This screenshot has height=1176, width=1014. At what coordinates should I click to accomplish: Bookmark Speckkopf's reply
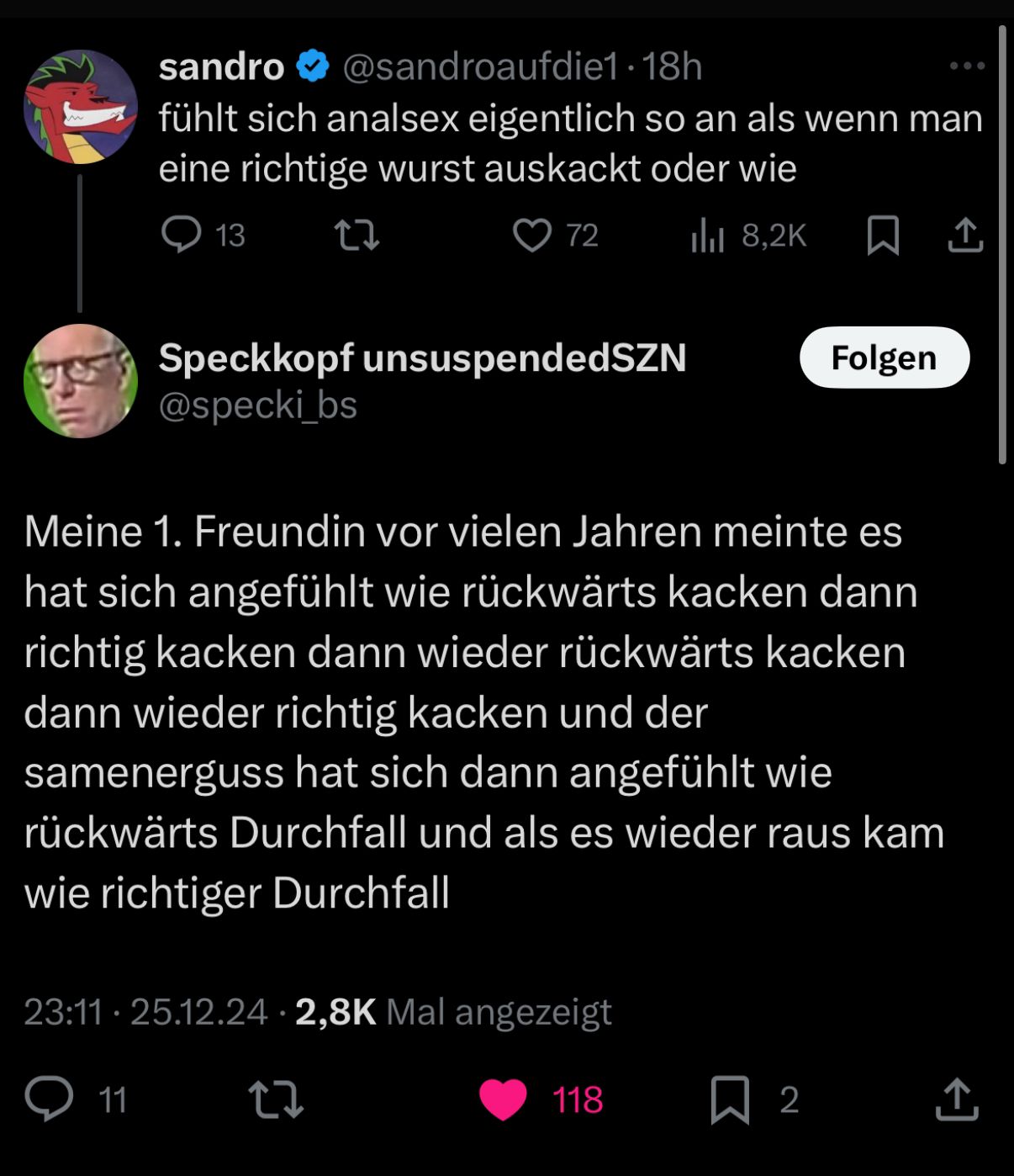click(x=730, y=1099)
